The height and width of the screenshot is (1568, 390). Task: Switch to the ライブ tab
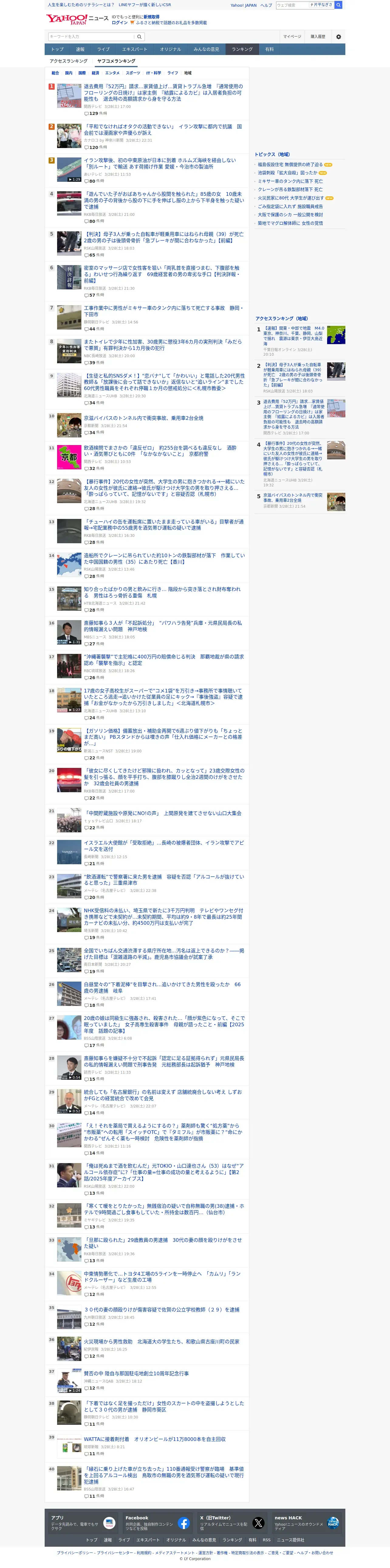coord(104,49)
